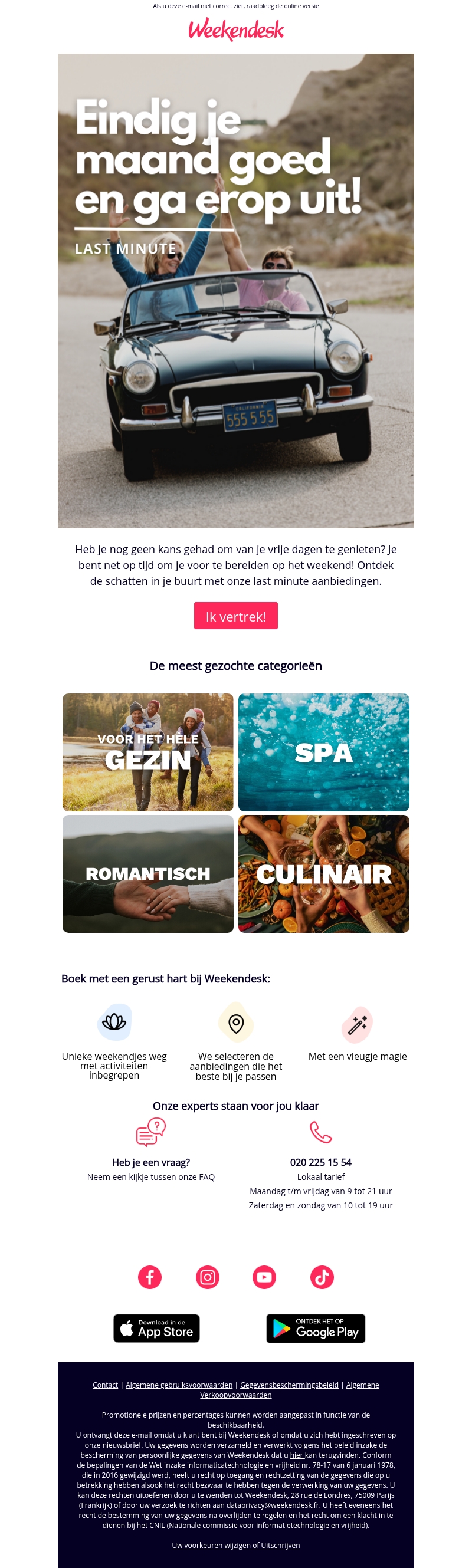Open the last minute hero banner
Screen dimensions: 472x1568
235,290
